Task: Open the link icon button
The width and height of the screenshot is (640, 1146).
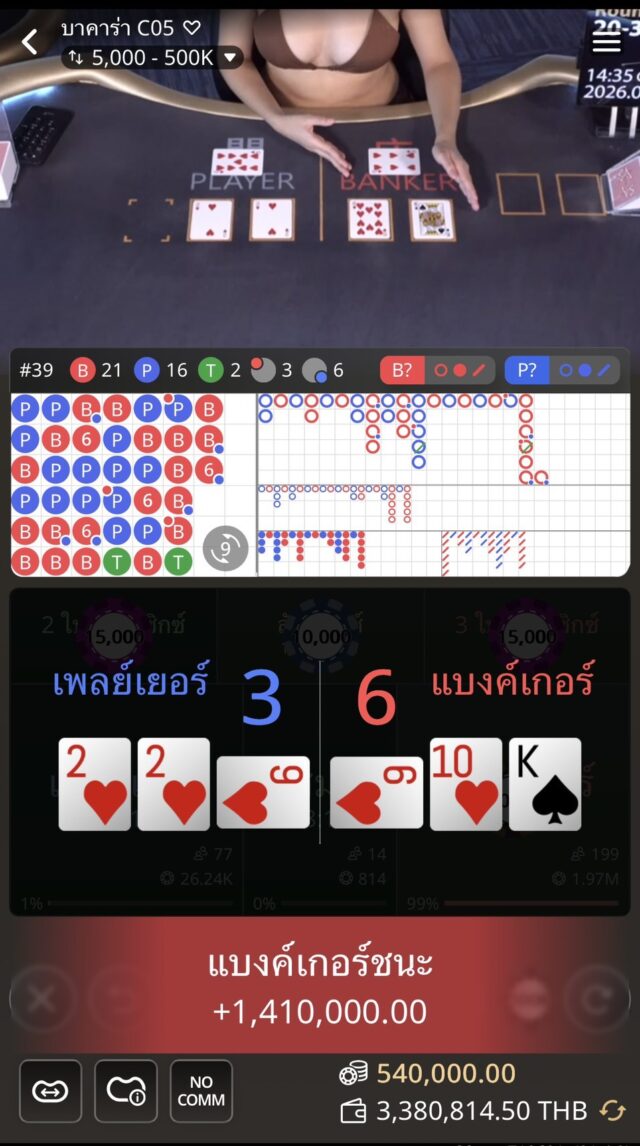Action: coord(50,1091)
